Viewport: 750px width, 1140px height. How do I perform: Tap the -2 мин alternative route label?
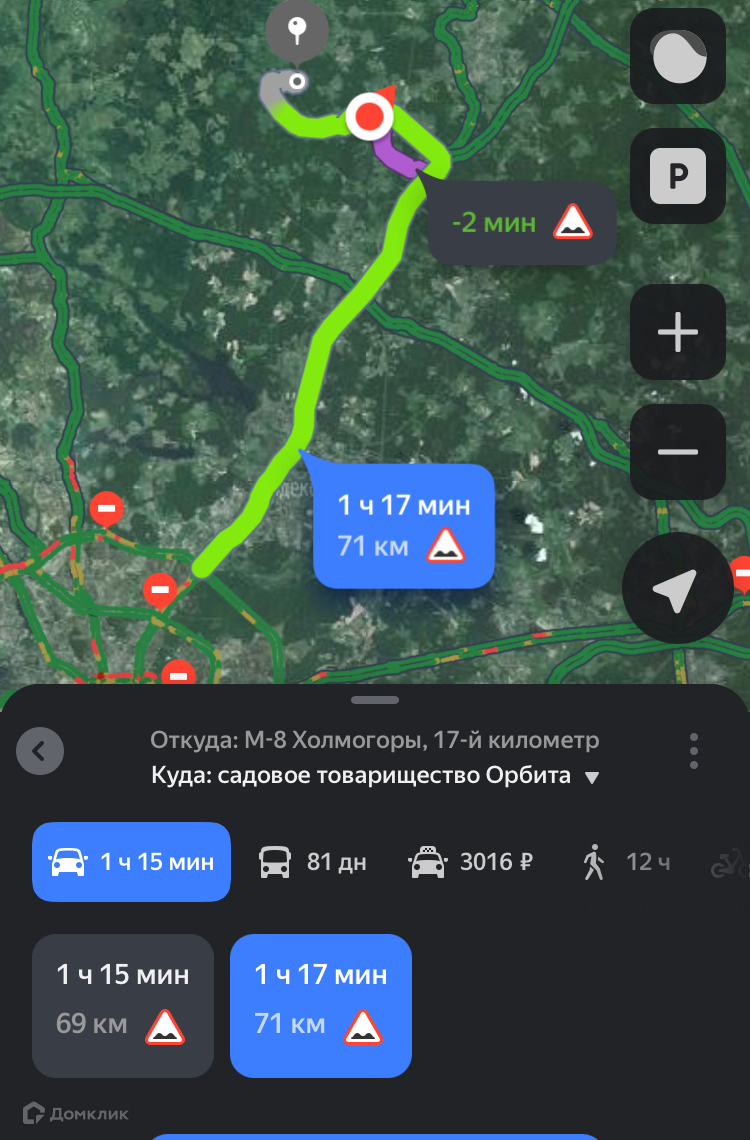point(520,223)
